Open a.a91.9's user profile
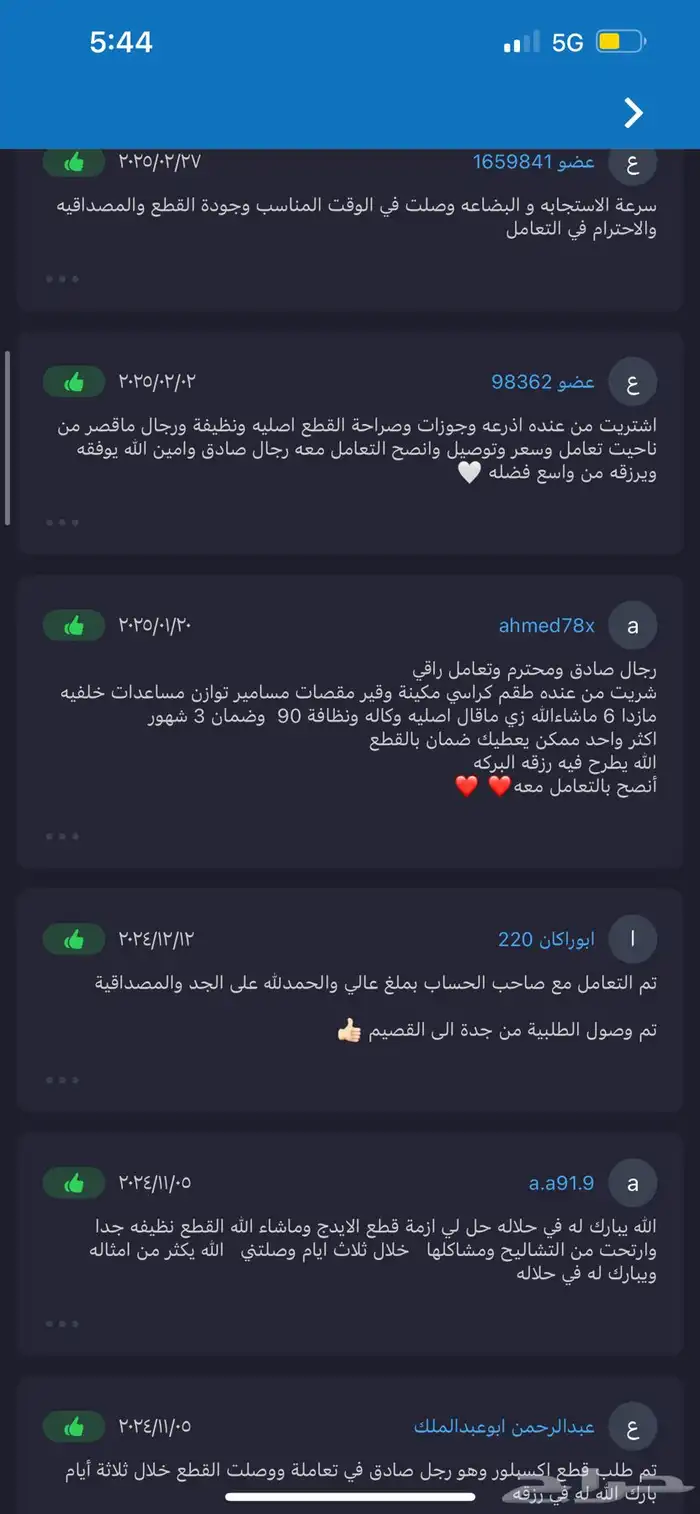 pos(561,1184)
